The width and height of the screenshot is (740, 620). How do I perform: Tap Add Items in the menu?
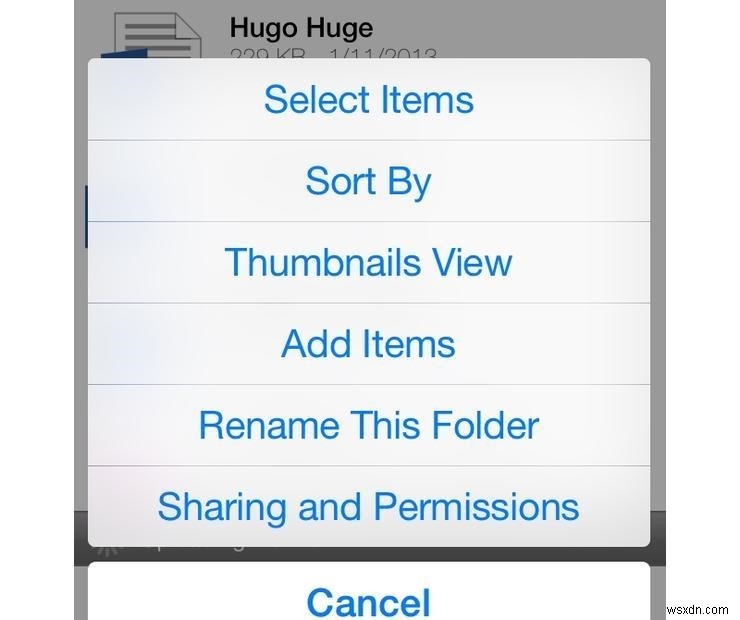[368, 344]
